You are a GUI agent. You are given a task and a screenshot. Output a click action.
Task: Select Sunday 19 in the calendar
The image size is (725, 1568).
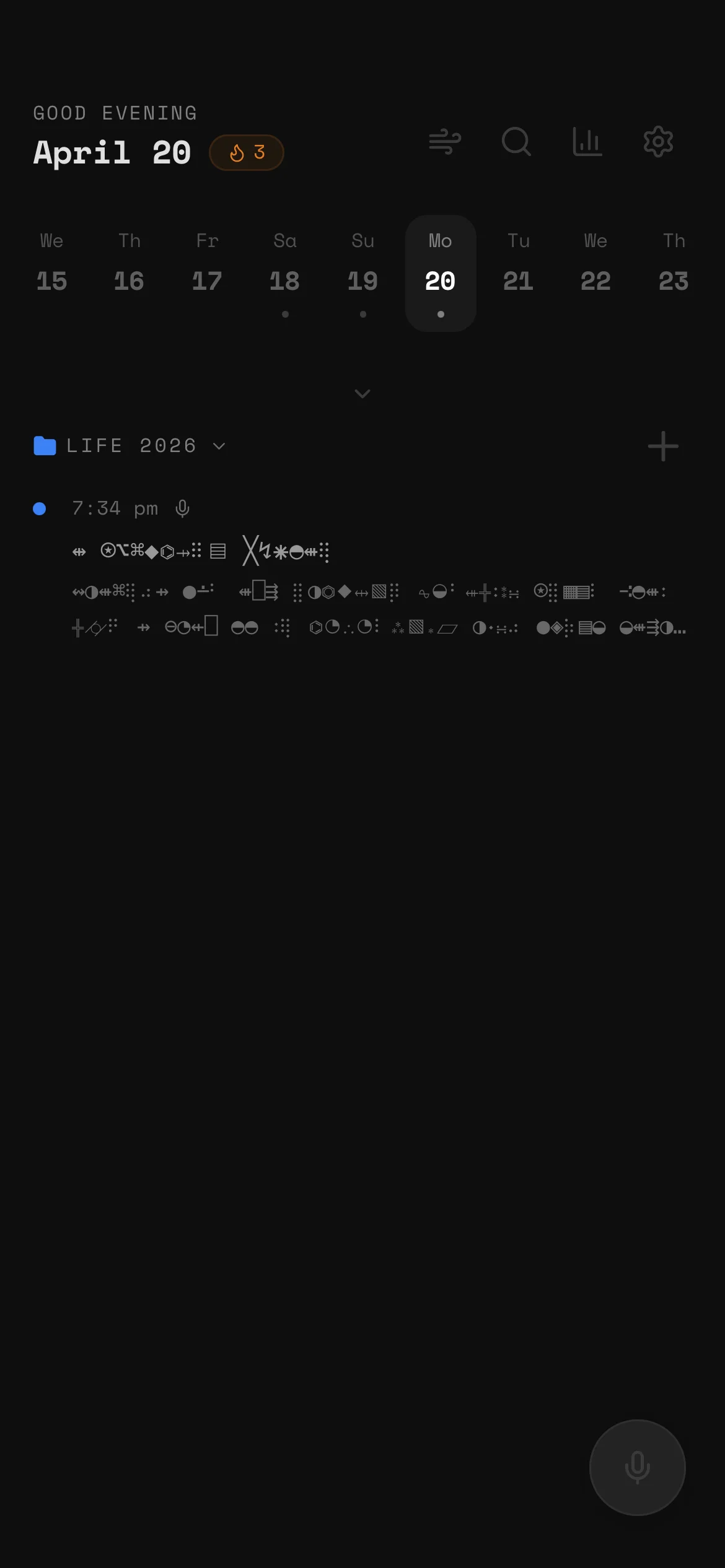[362, 280]
